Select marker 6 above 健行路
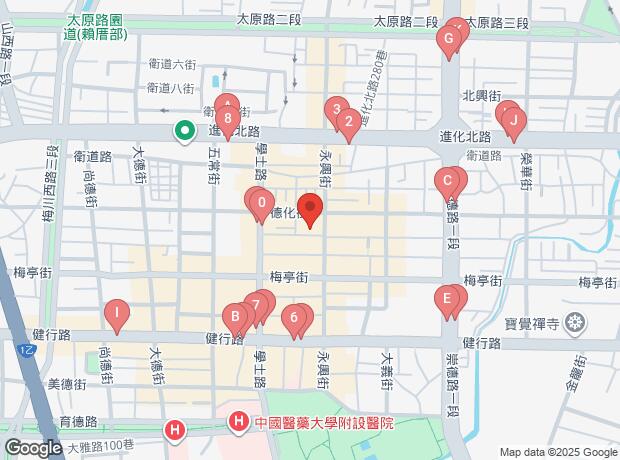The height and width of the screenshot is (460, 620). coord(293,320)
